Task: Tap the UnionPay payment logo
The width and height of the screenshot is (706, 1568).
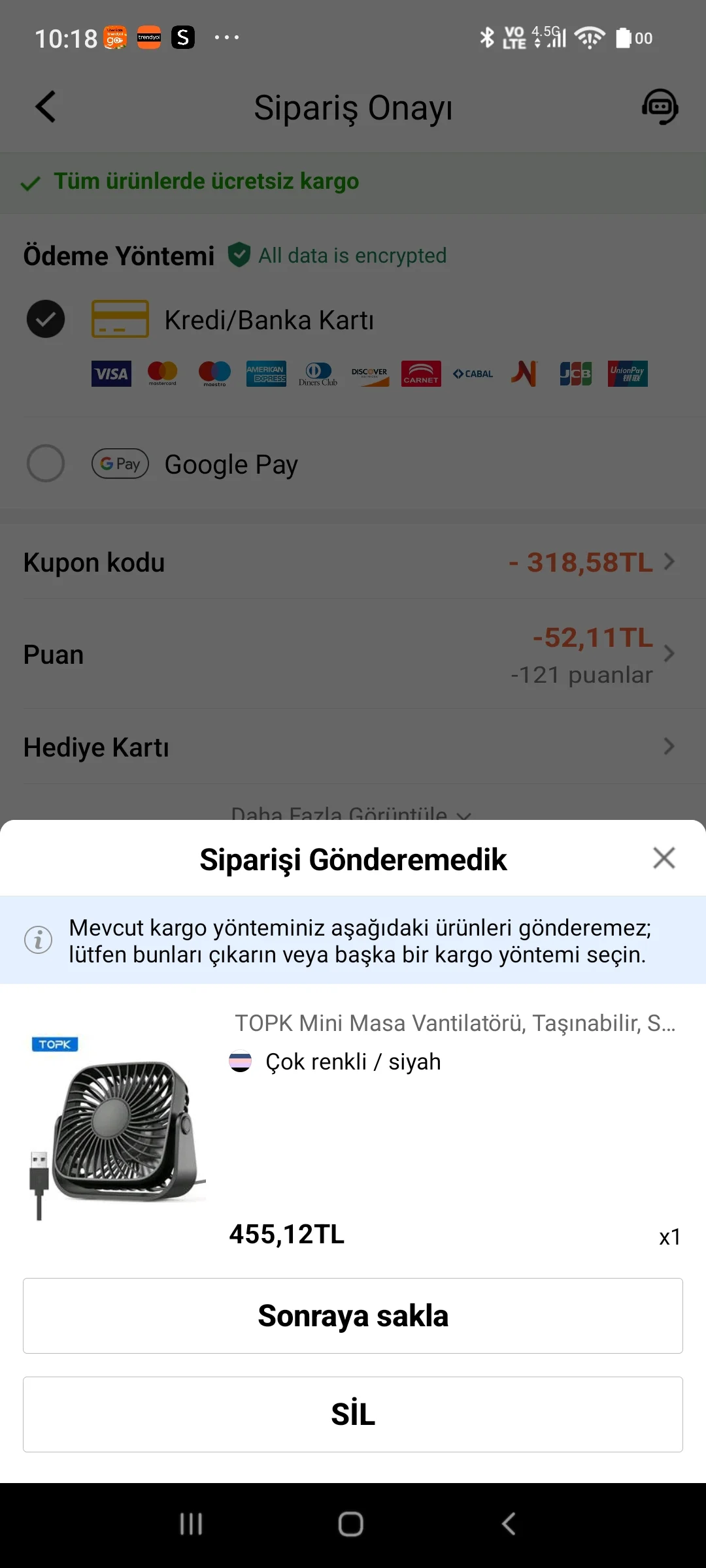Action: click(x=627, y=374)
